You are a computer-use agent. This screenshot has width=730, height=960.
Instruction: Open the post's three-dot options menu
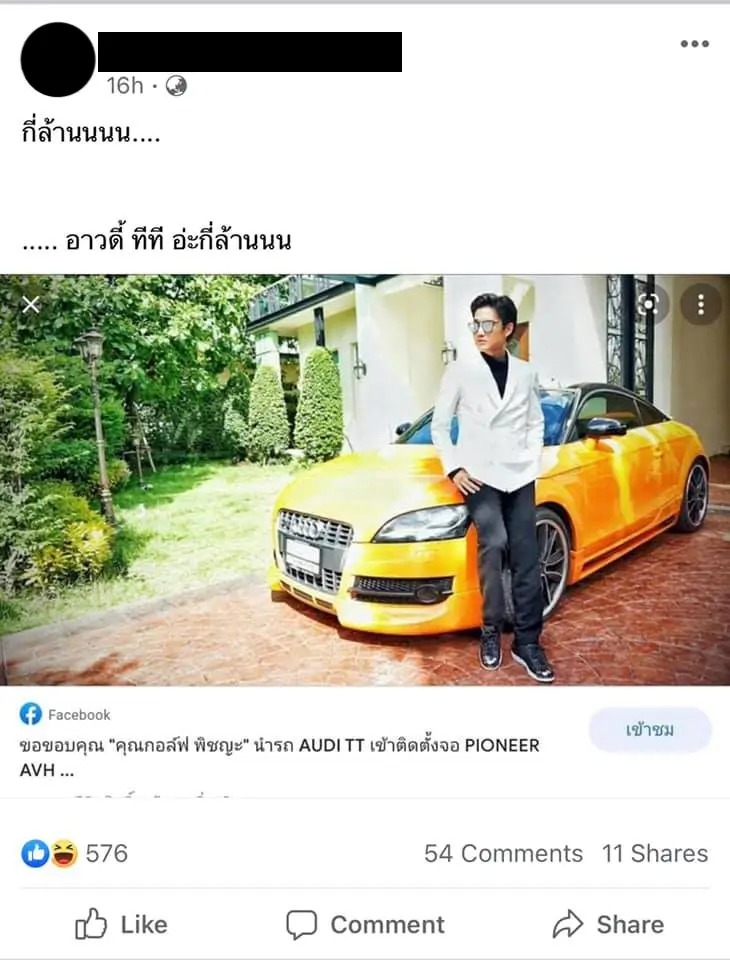point(694,44)
